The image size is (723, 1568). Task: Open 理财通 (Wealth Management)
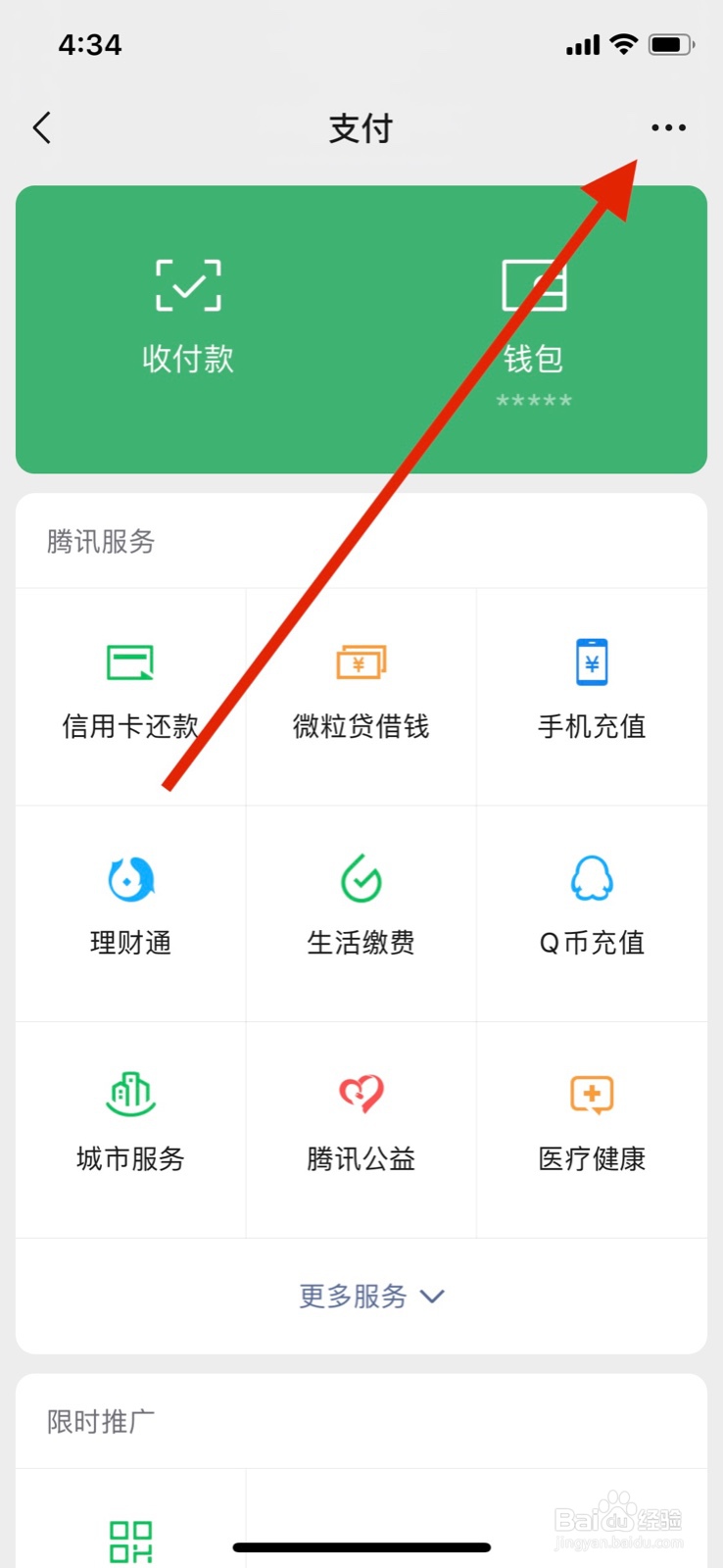click(128, 906)
